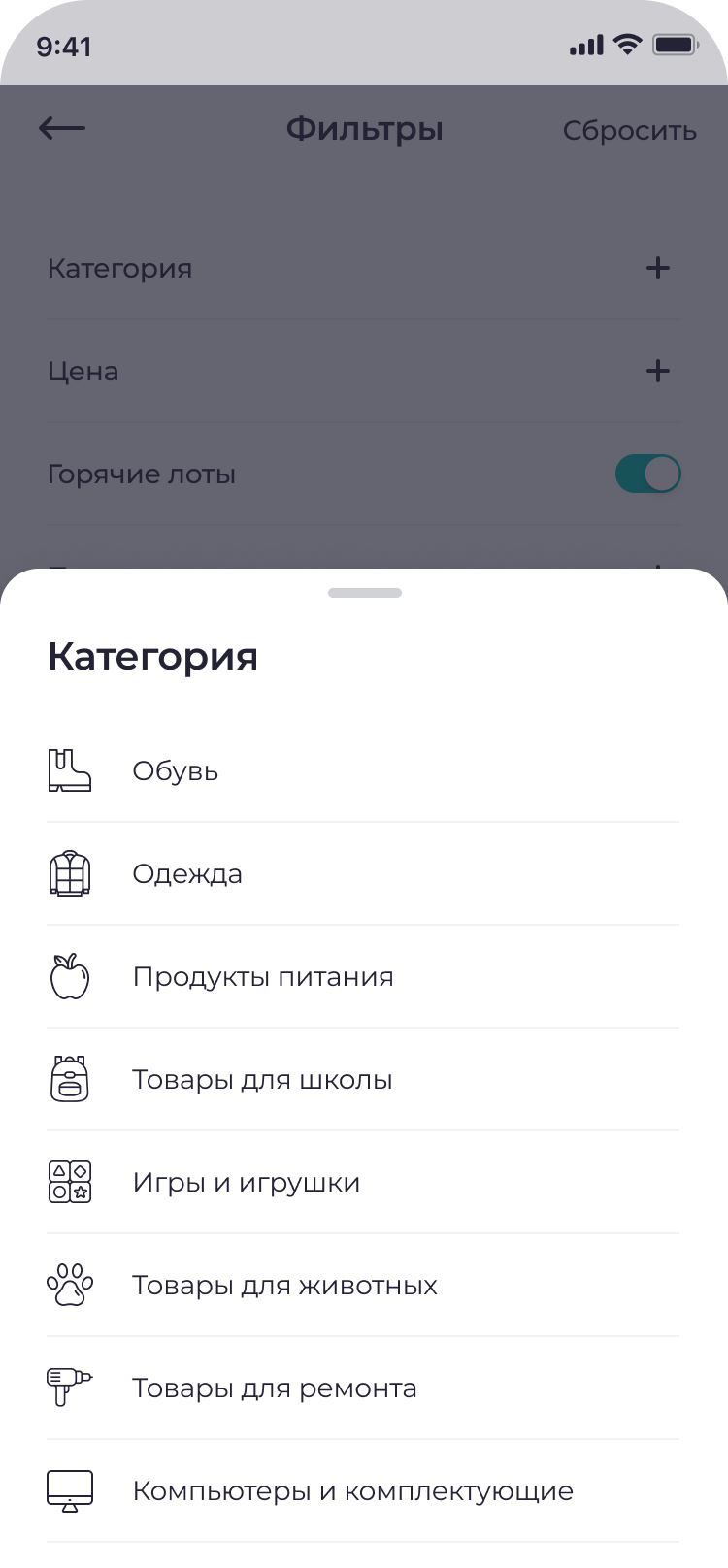Select Продукты питания from the list
728x1568 pixels.
coord(263,976)
